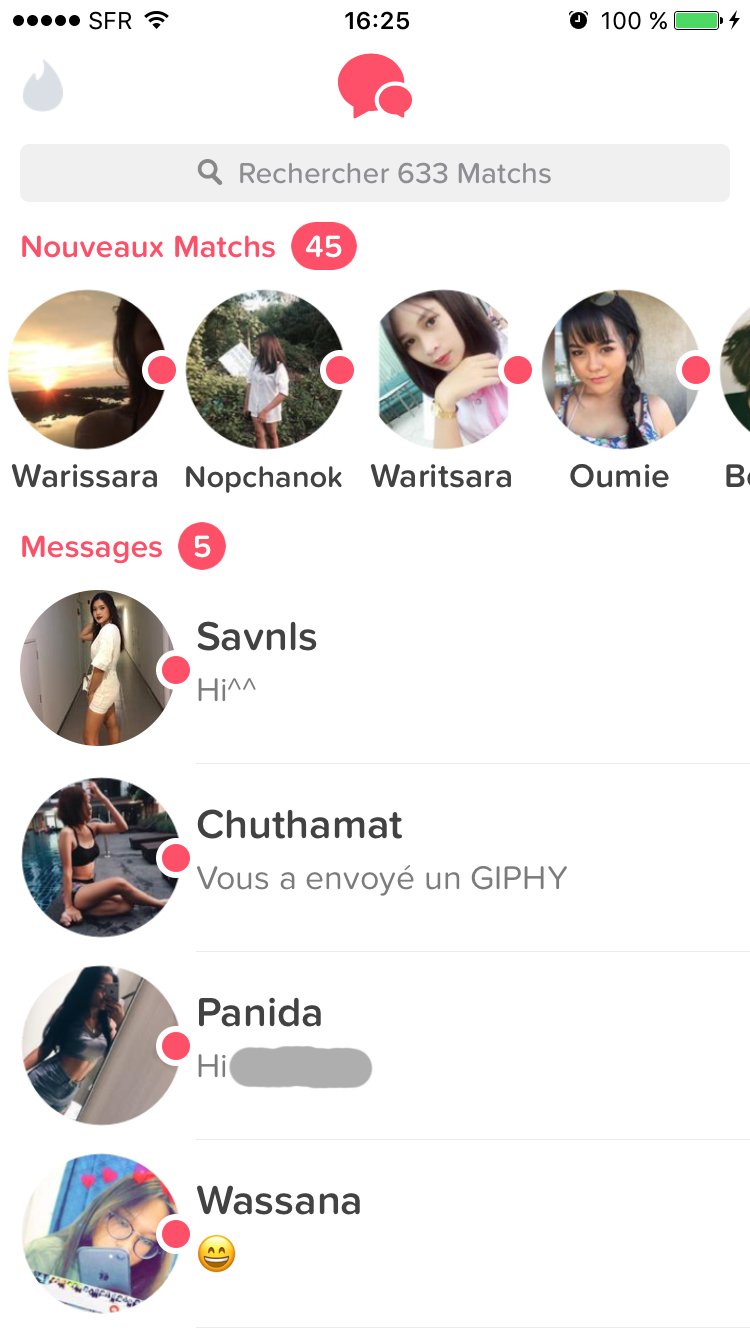This screenshot has height=1334, width=750.
Task: Tap the Rechercher 633 Matchs search field
Action: [x=375, y=173]
